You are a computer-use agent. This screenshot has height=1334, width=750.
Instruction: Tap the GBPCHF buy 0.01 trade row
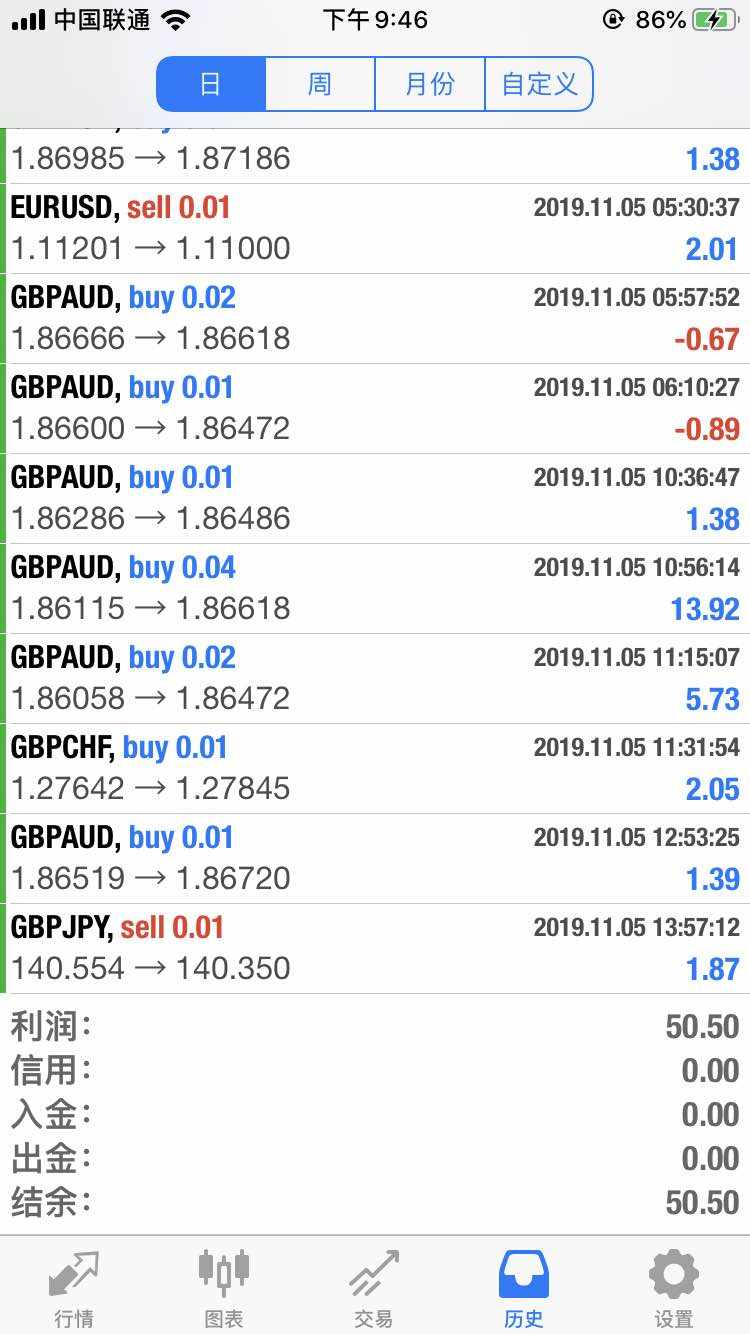[x=375, y=768]
